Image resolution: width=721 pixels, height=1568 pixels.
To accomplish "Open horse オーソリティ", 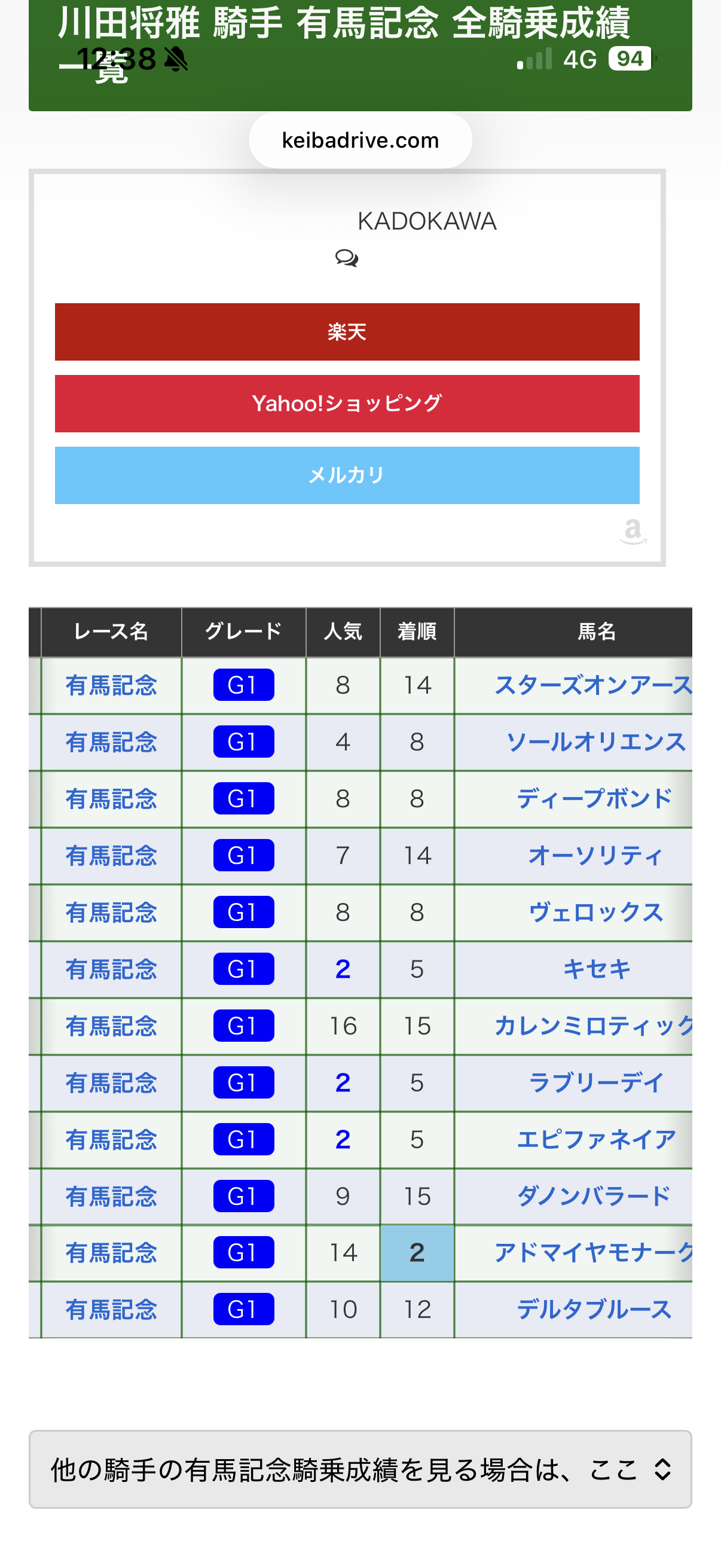I will 595,856.
